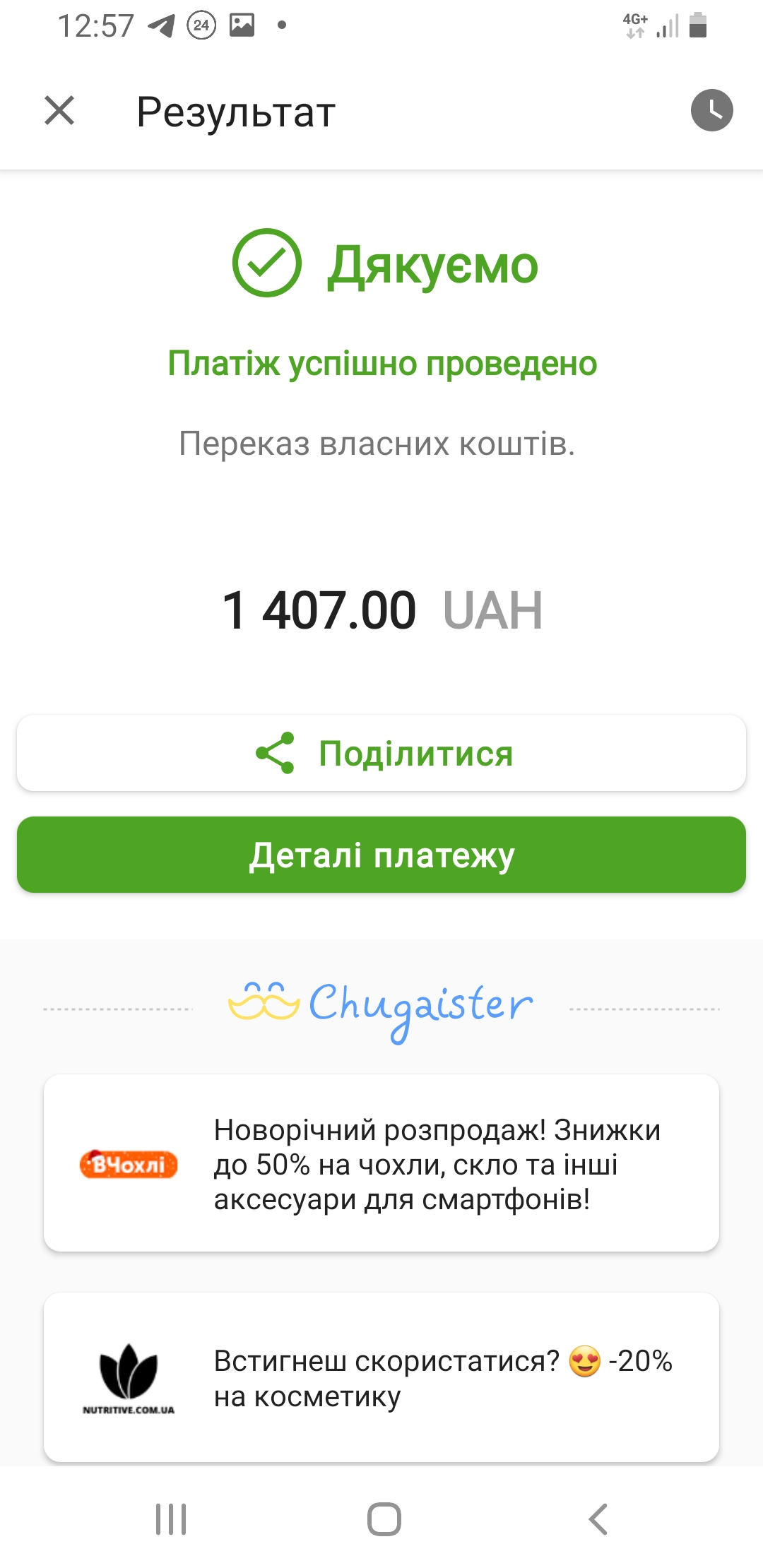Viewport: 763px width, 1568px height.
Task: Open the Nutritive -20% cosmetics offer
Action: click(381, 1377)
